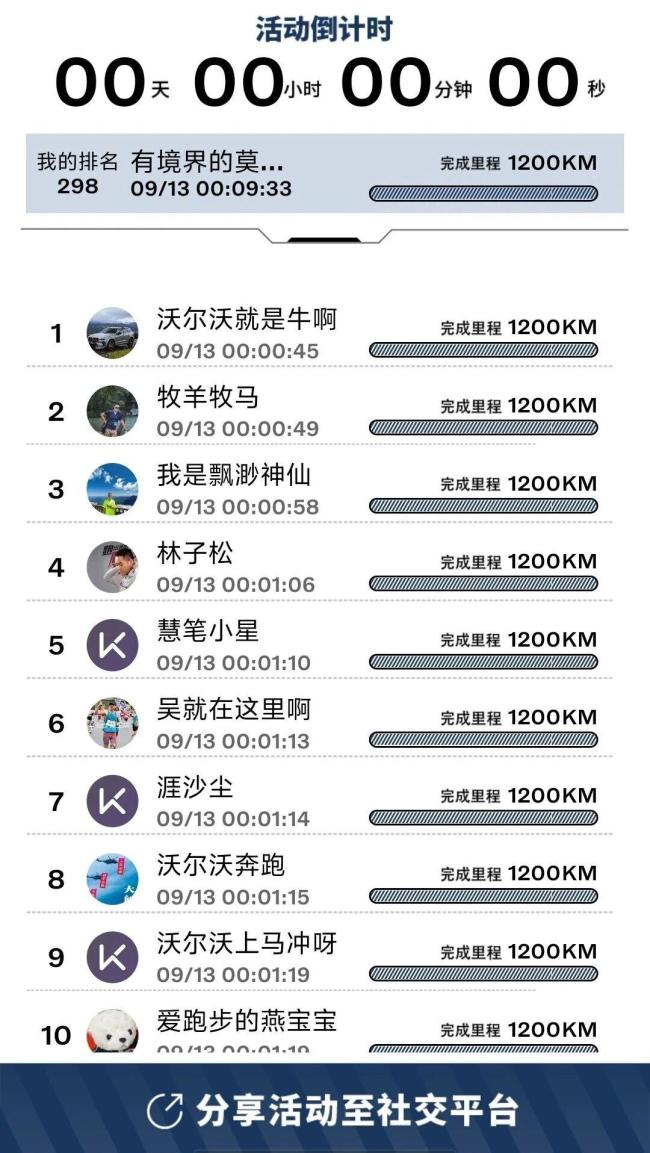Image resolution: width=650 pixels, height=1153 pixels.
Task: Open 慧笔小星's leaderboard entry
Action: [324, 645]
